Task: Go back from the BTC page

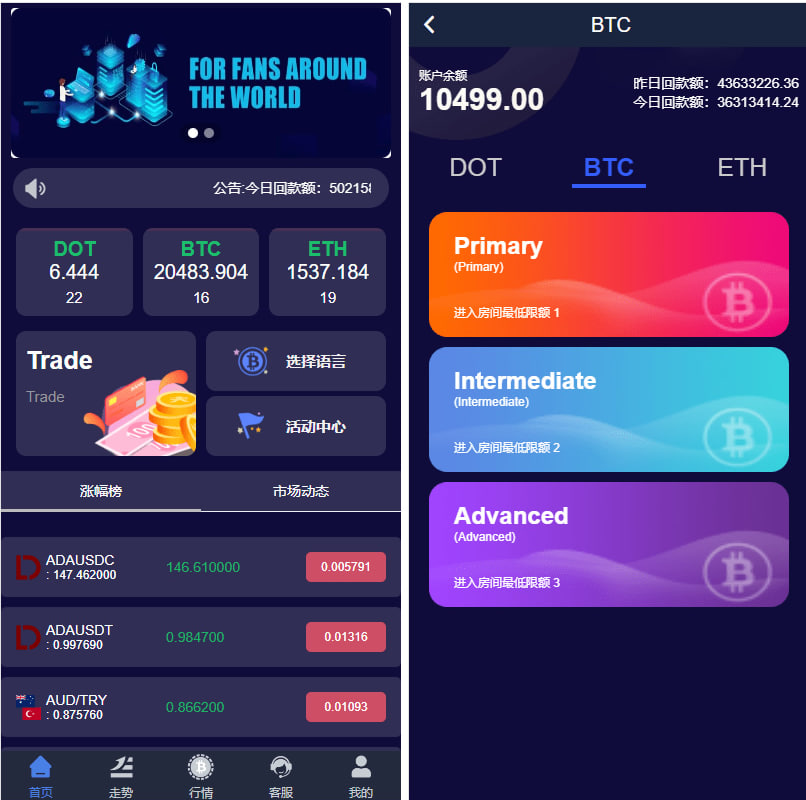Action: point(429,25)
